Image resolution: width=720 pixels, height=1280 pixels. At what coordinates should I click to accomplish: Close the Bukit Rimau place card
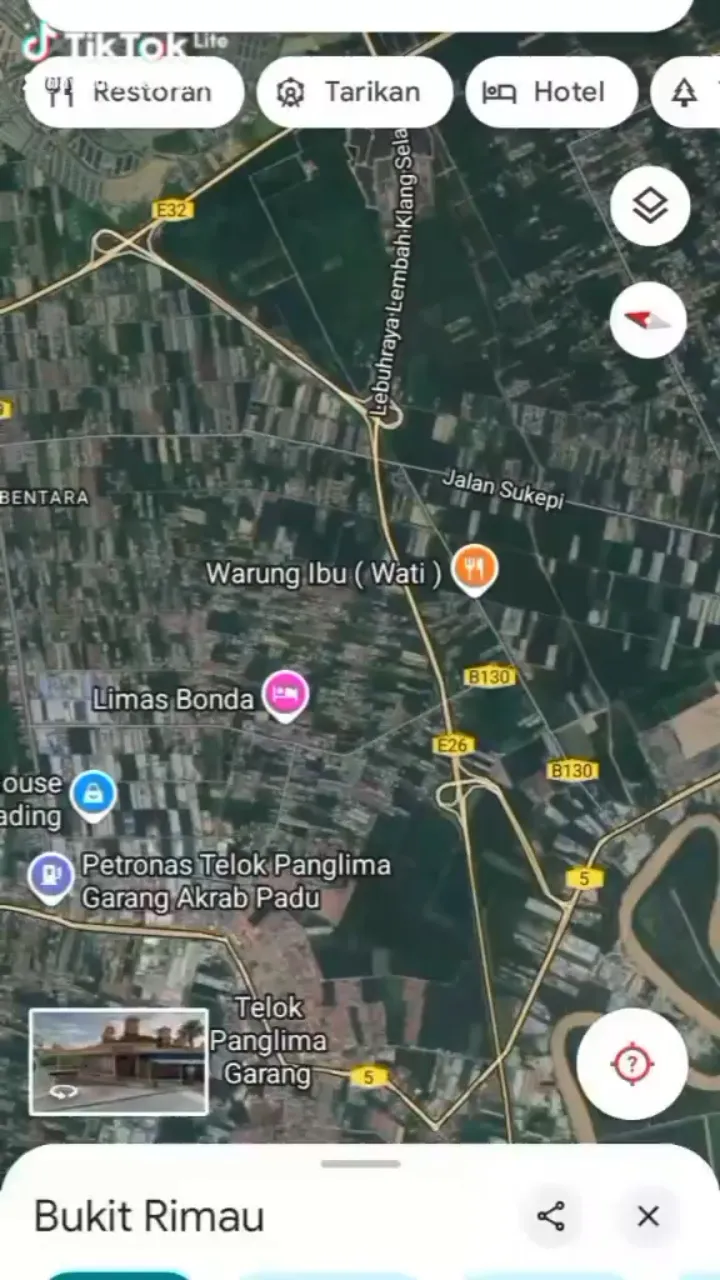coord(648,1216)
